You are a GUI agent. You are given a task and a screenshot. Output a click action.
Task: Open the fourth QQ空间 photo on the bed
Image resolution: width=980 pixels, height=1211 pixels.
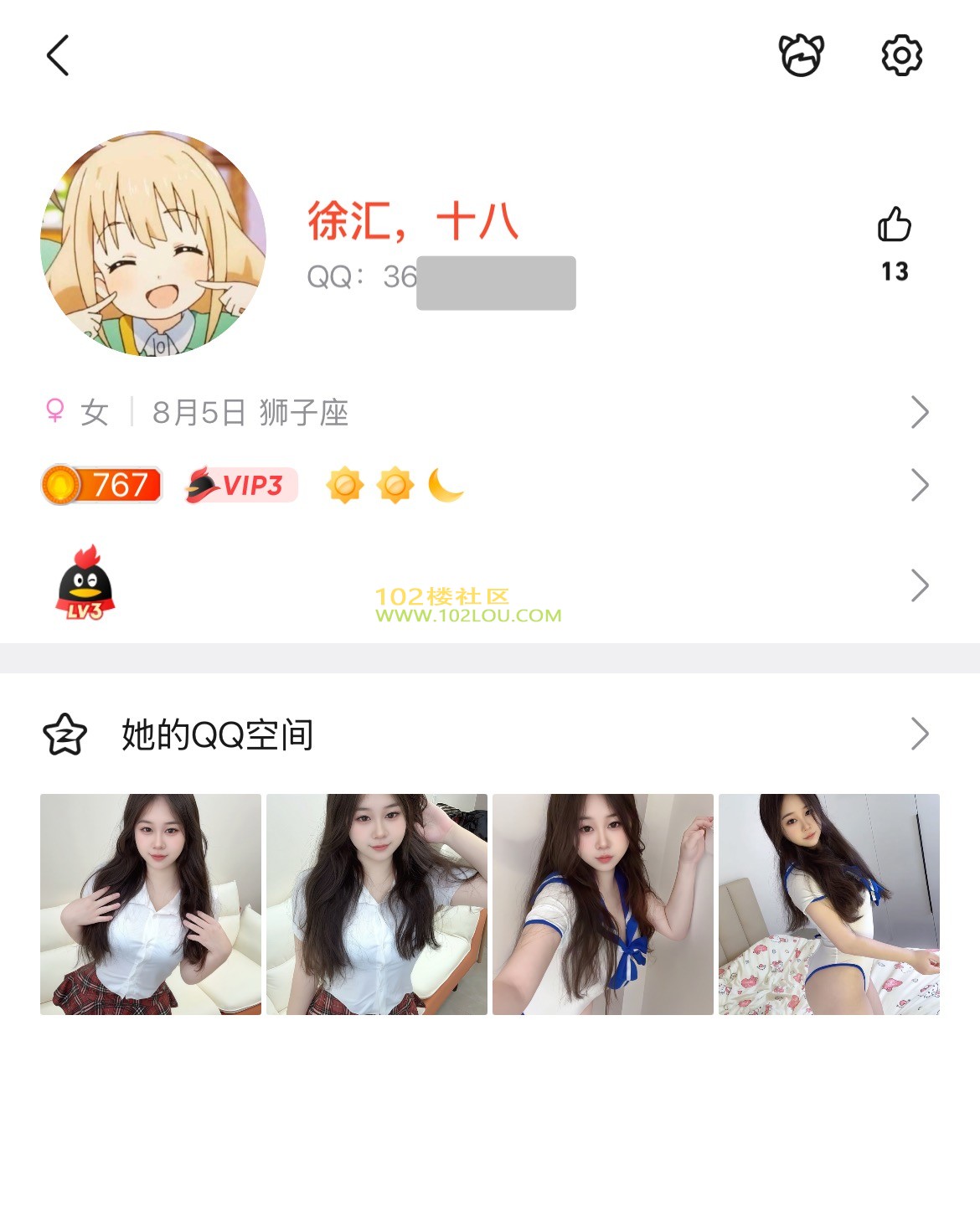point(829,904)
